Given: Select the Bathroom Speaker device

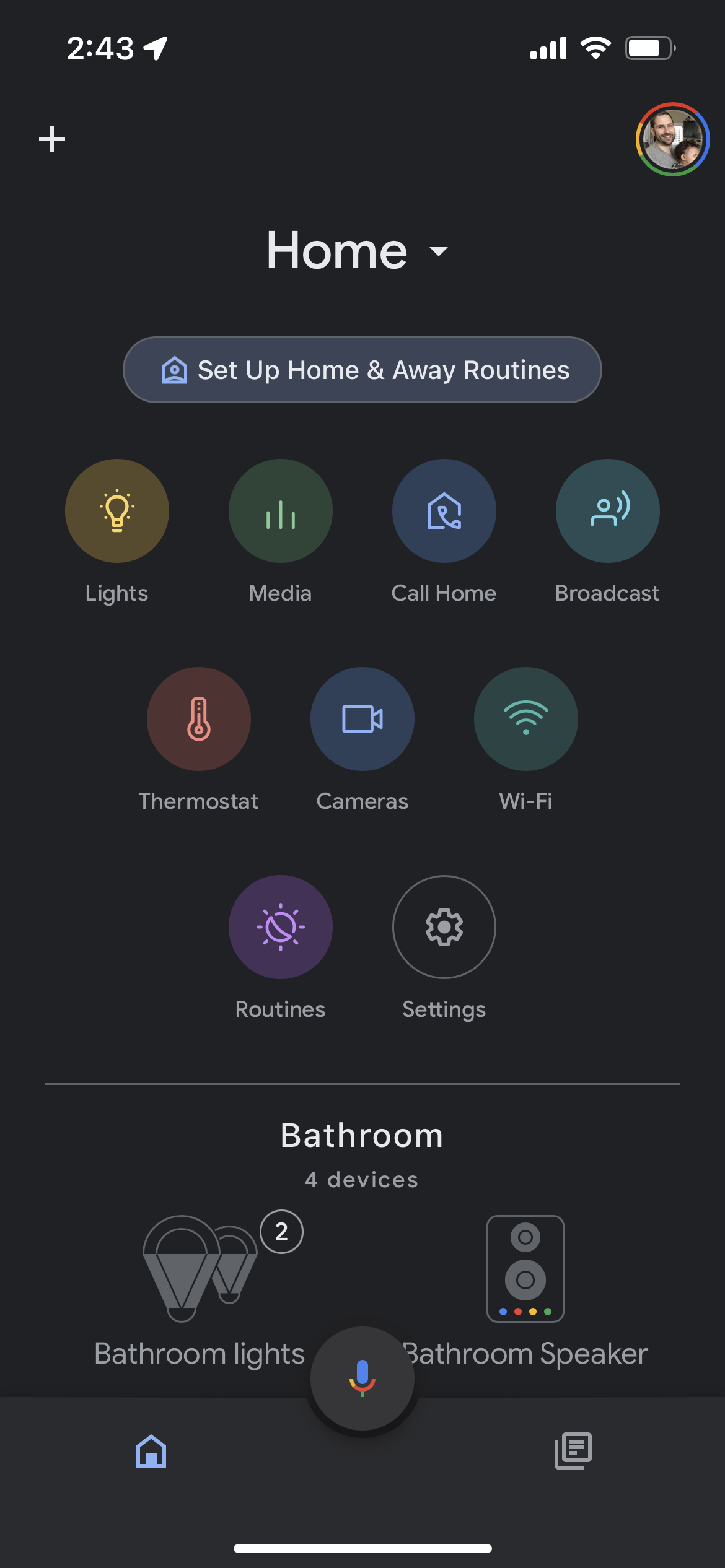Looking at the screenshot, I should (x=525, y=1270).
